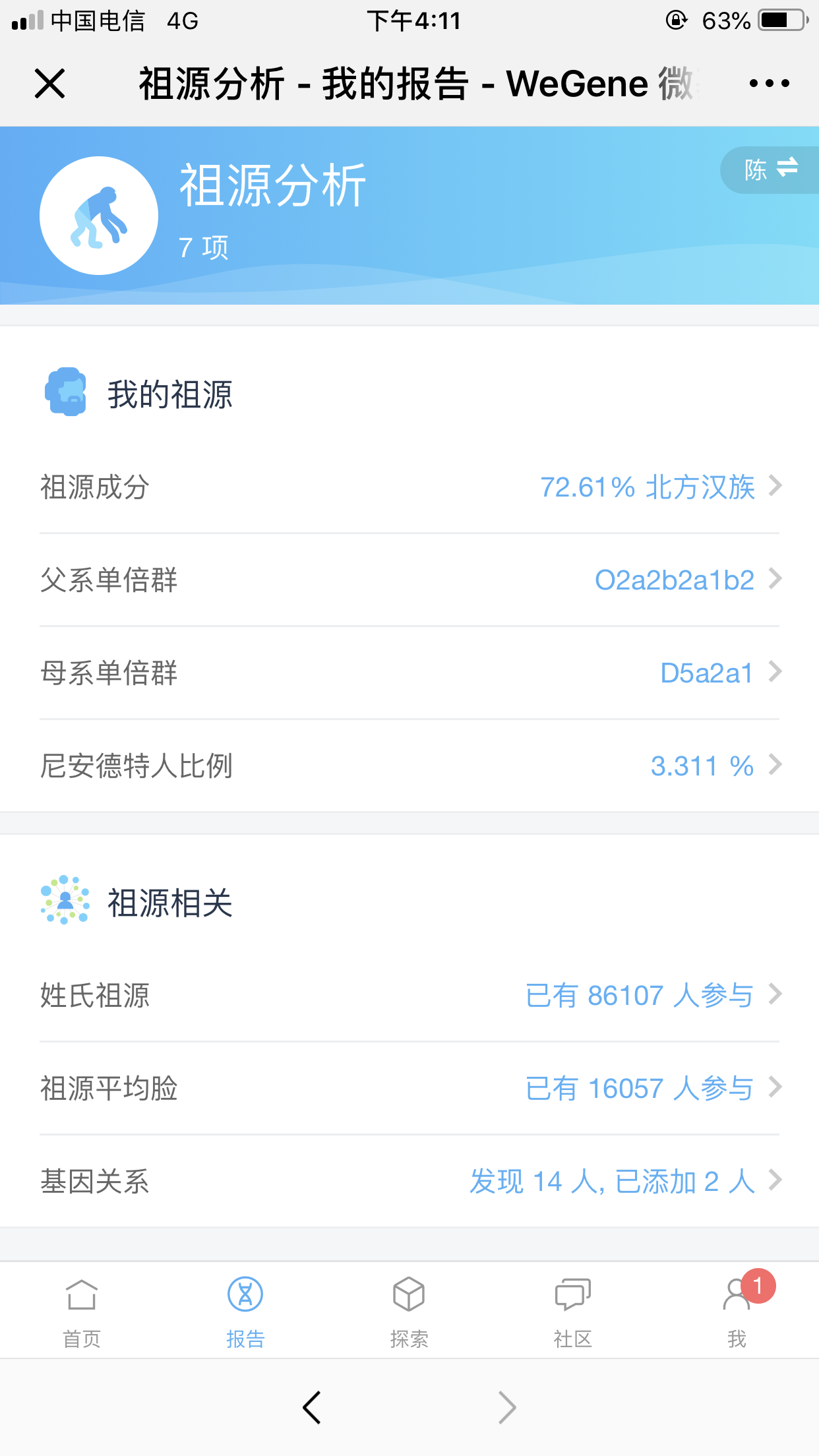
Task: Switch profile using the 陈 button
Action: click(x=770, y=169)
